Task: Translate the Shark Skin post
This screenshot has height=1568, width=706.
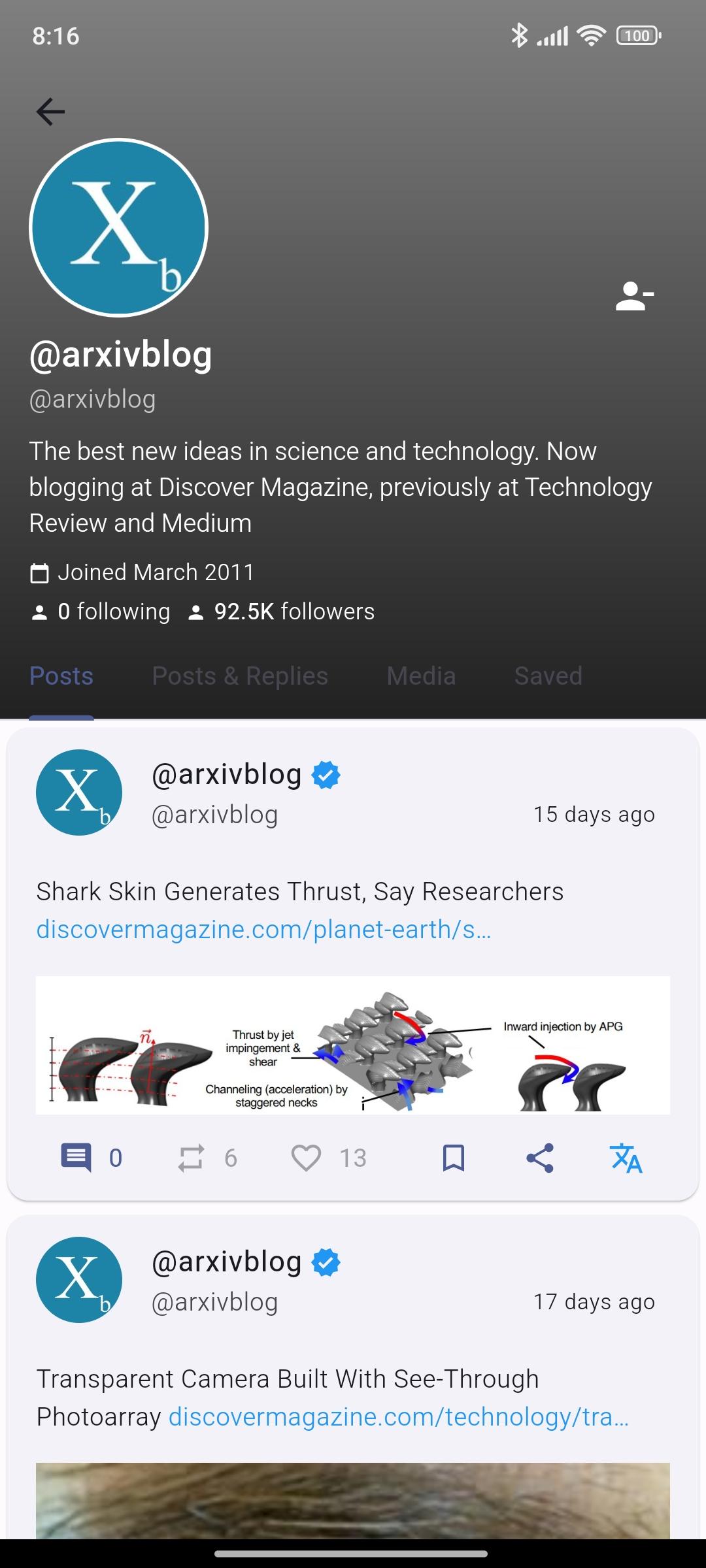Action: [x=626, y=1158]
